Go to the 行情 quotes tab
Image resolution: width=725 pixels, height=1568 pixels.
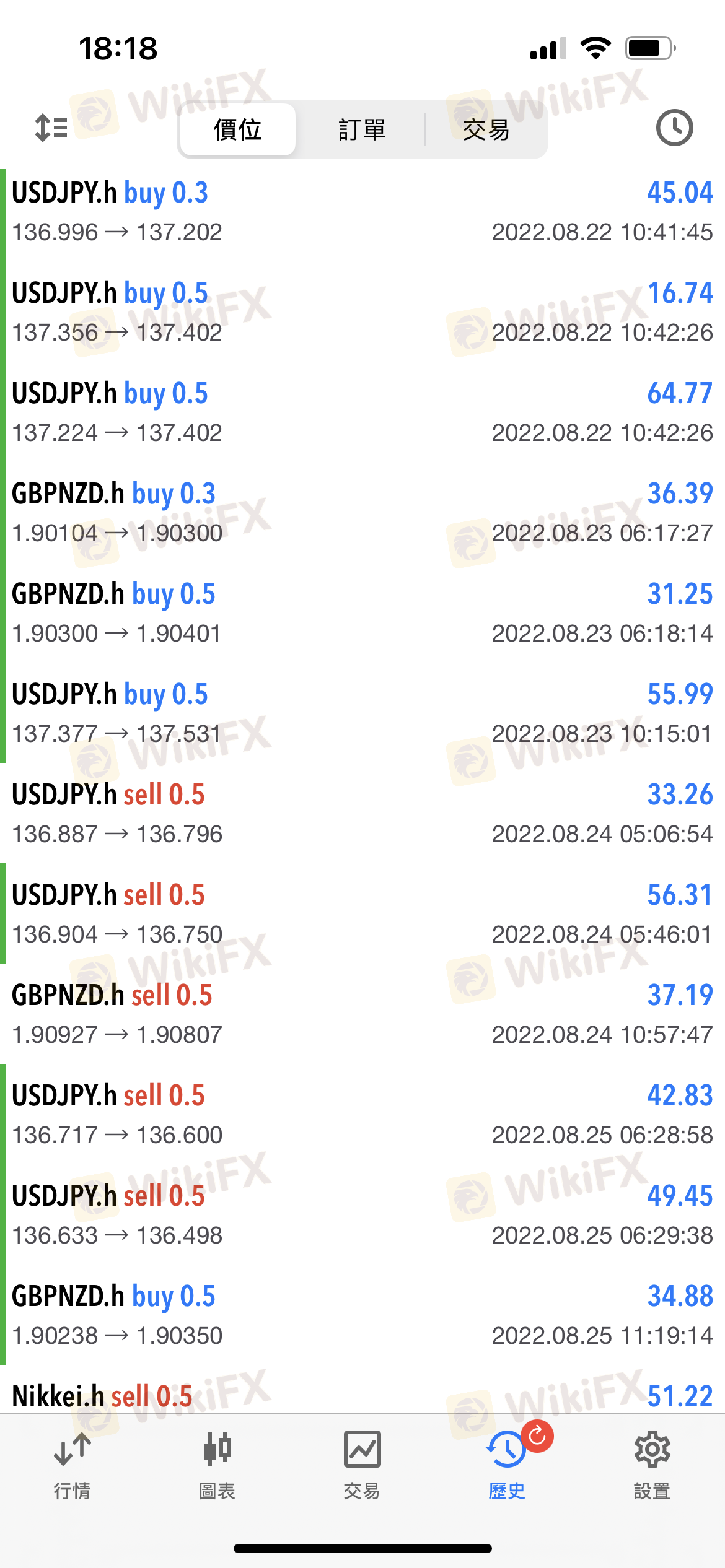[72, 1465]
